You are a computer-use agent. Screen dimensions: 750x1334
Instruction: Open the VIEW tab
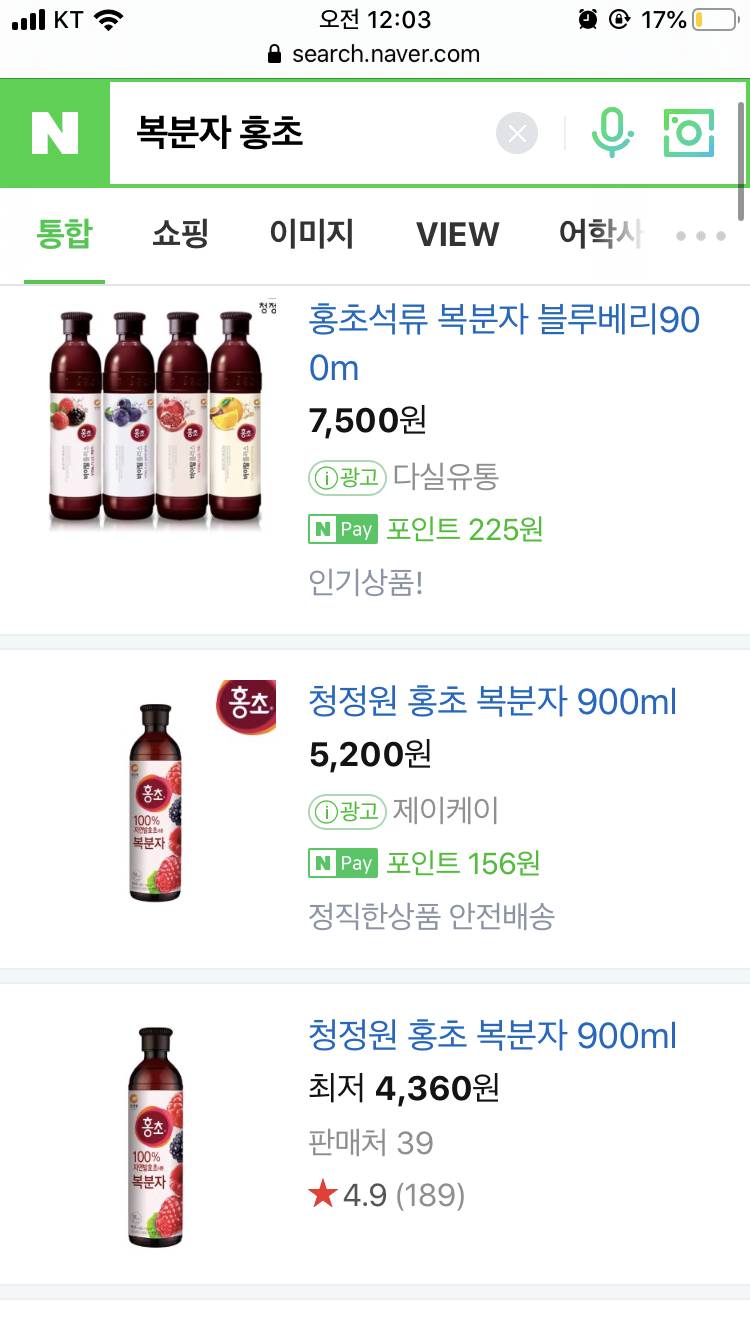(457, 234)
